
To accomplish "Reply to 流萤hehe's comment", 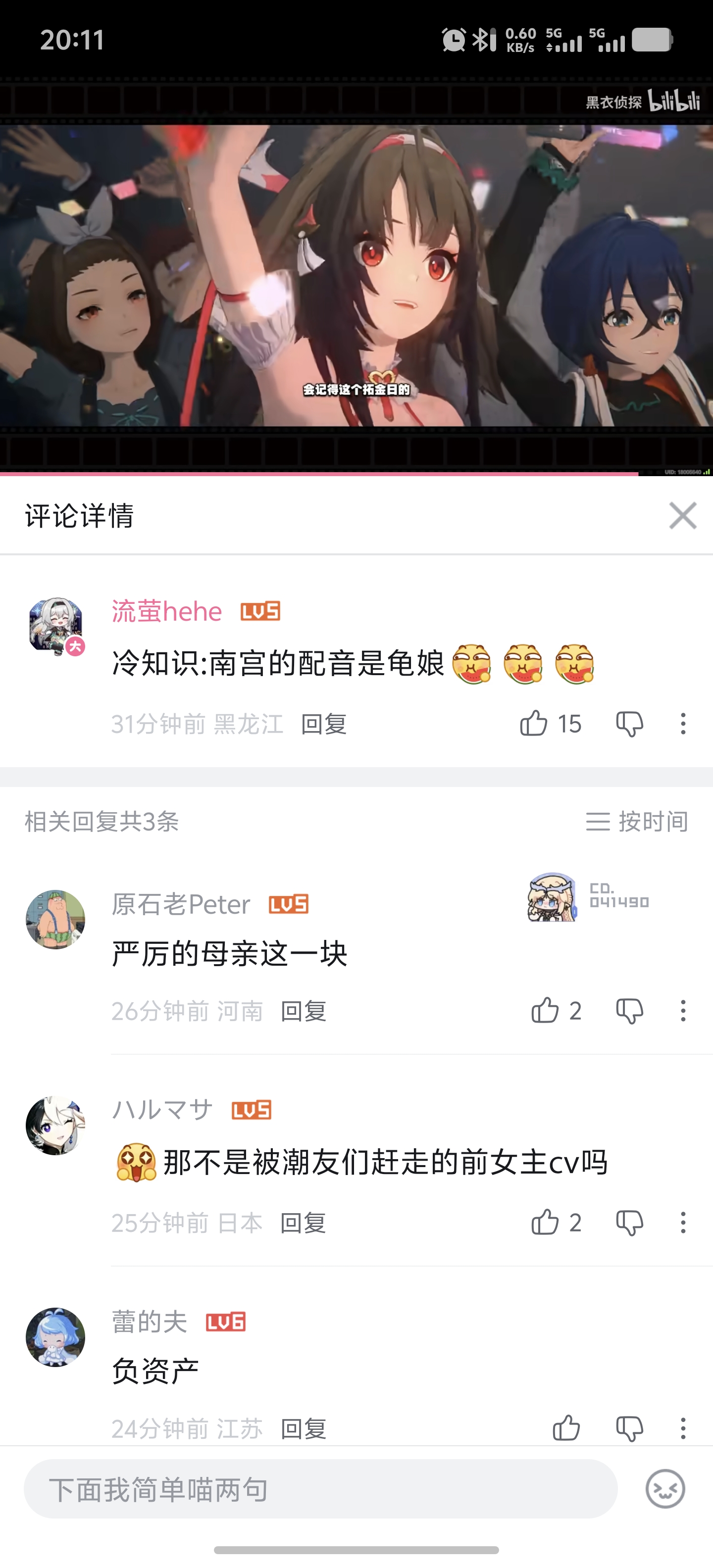I will 324,724.
